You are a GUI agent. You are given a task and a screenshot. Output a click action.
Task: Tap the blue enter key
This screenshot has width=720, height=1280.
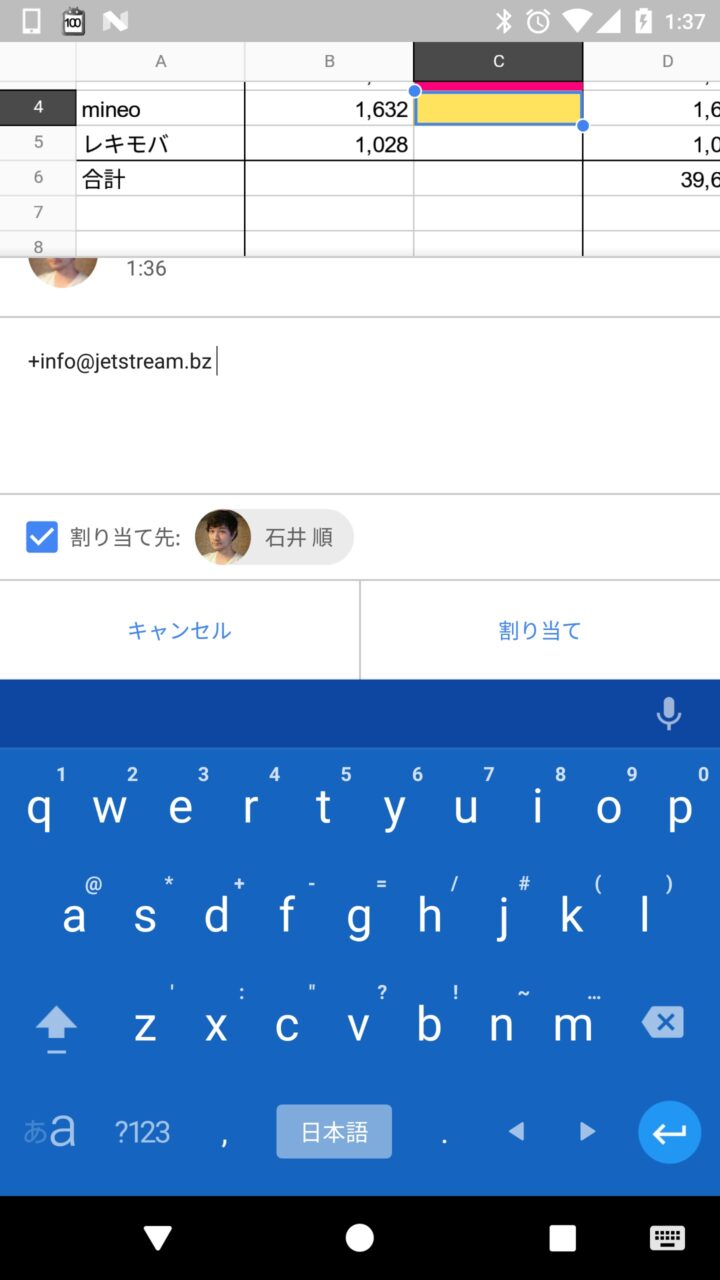point(669,1132)
